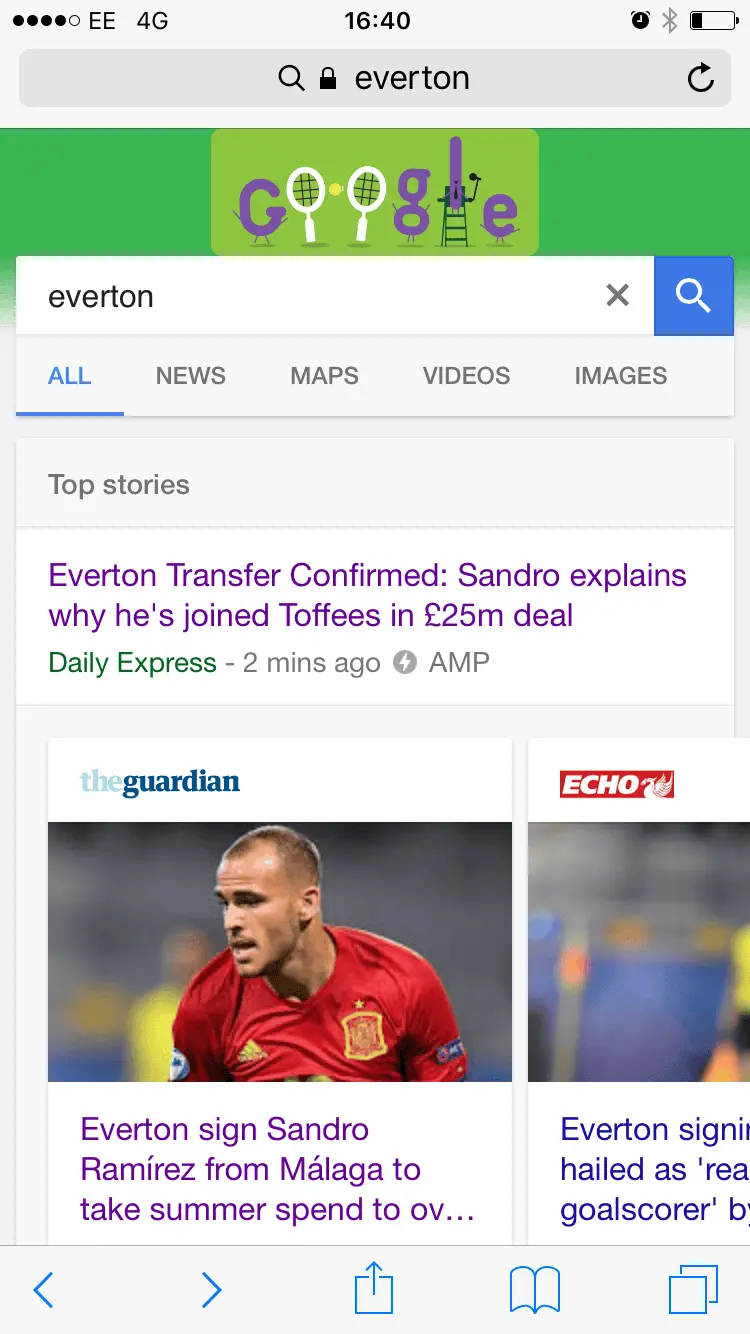The image size is (750, 1334).
Task: Go back to the previous page
Action: click(43, 1290)
